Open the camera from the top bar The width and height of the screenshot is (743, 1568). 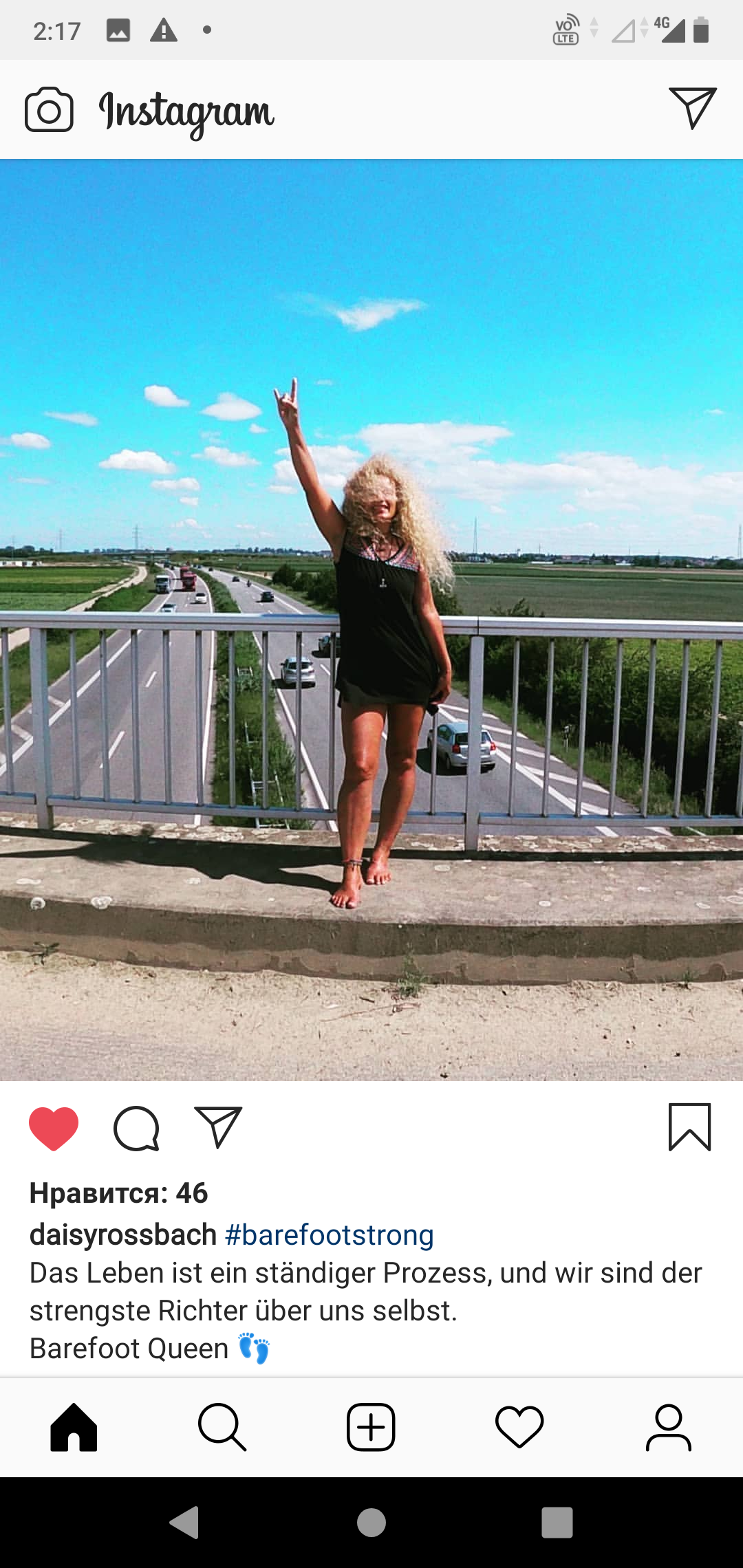pyautogui.click(x=49, y=109)
